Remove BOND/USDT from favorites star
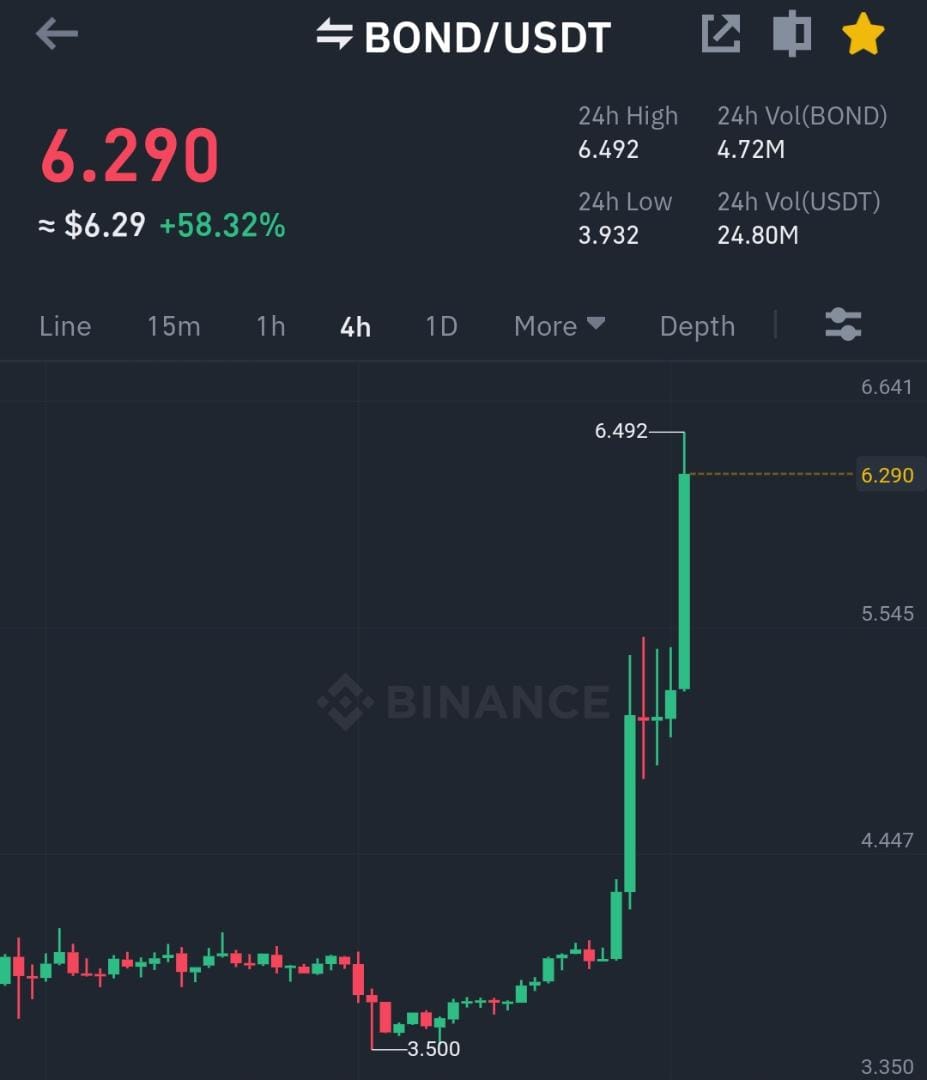 (863, 34)
